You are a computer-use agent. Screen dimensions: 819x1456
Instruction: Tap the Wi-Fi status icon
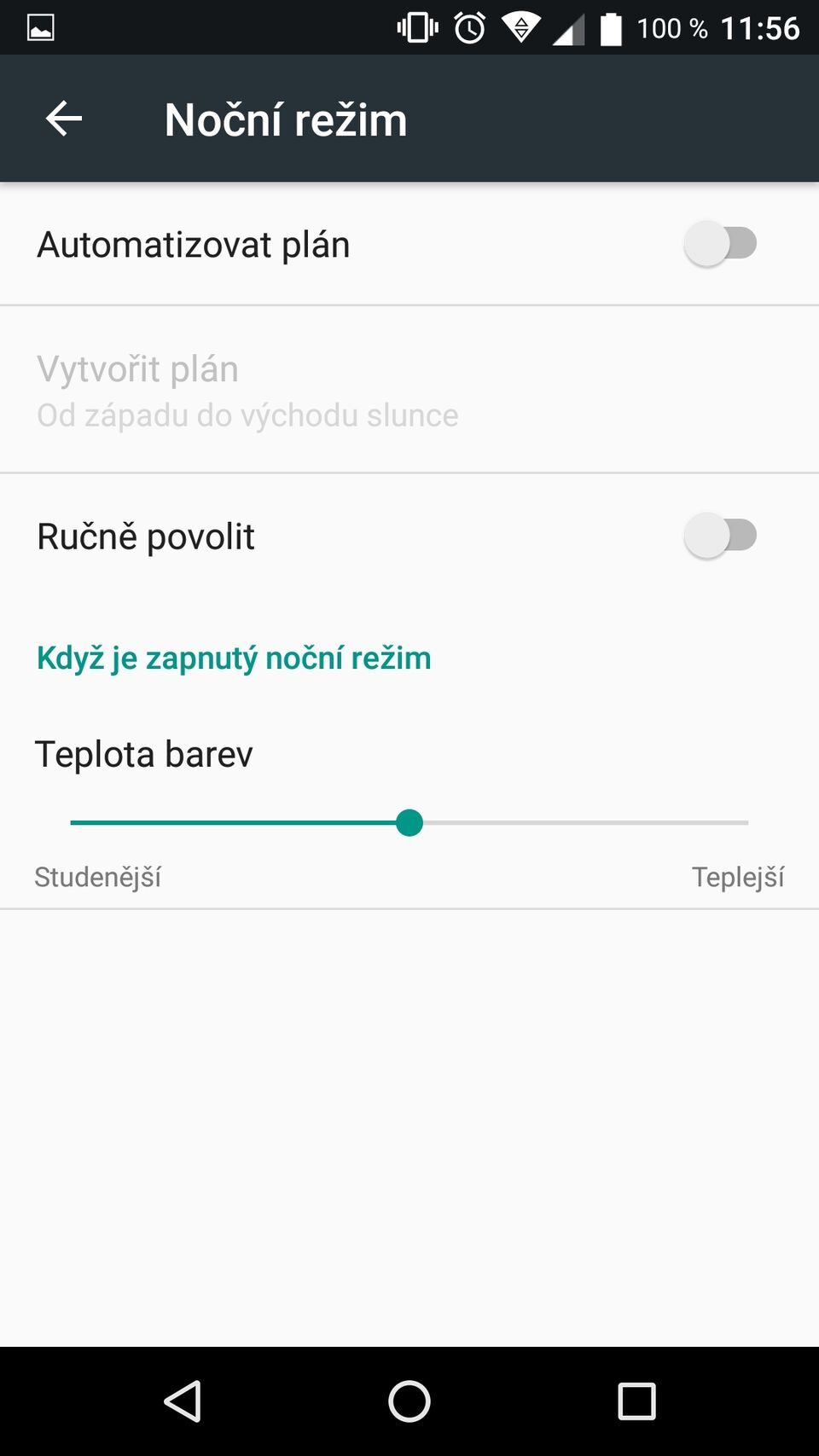point(520,26)
